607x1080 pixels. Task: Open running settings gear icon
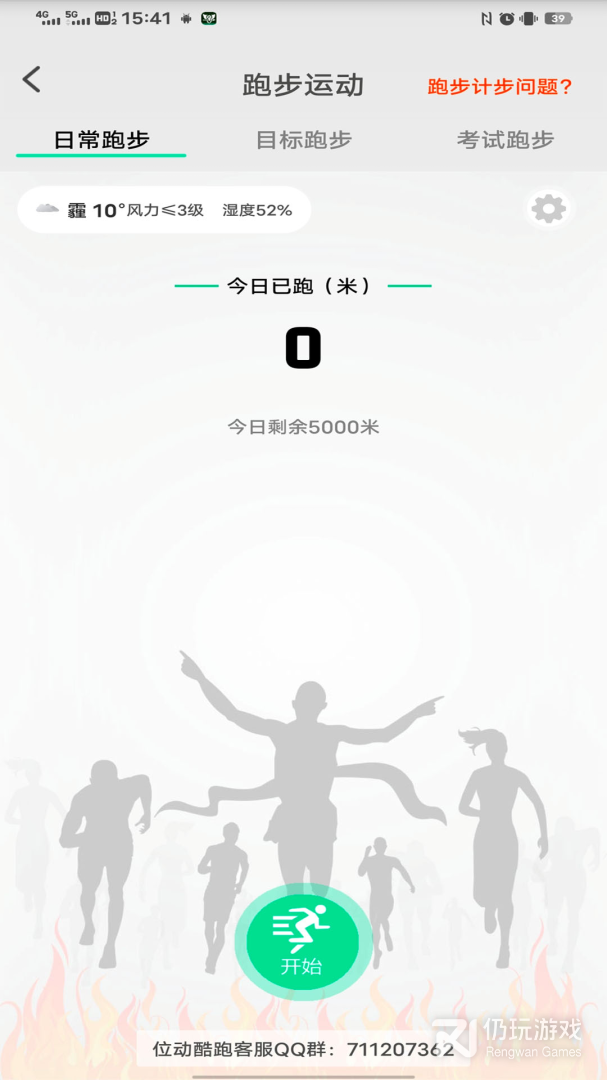coord(548,209)
